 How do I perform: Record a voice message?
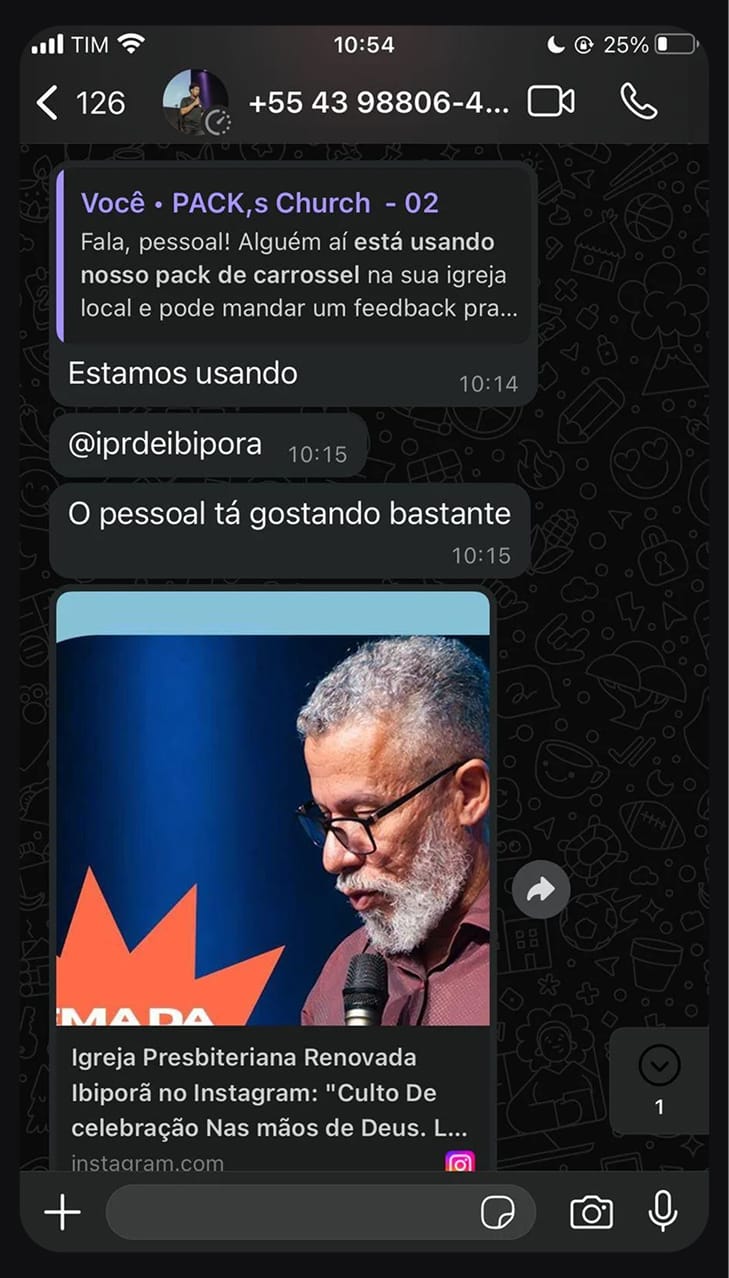662,1212
